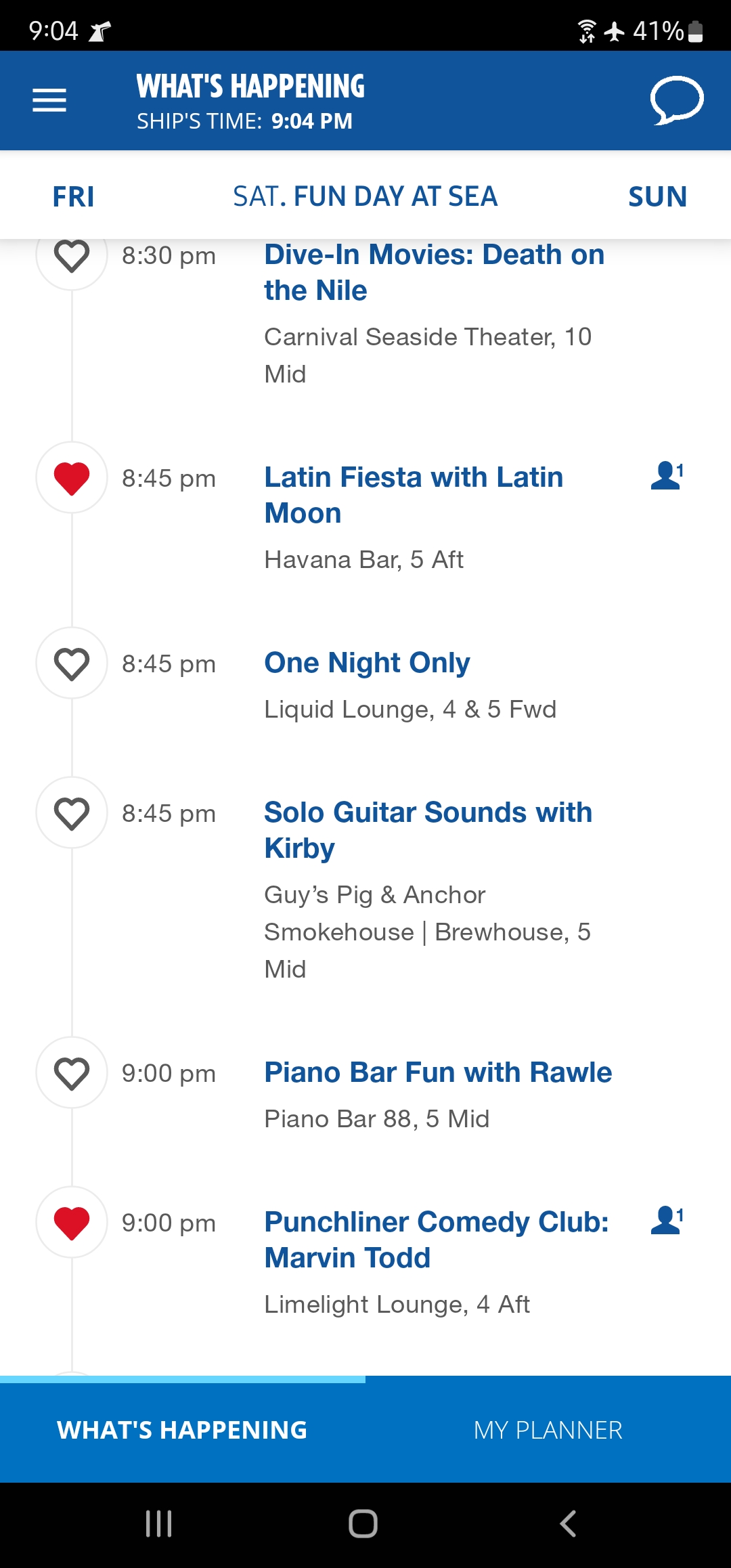Unfavorite Punchliner Comedy Club: Marvin Todd
The image size is (731, 1568).
(x=72, y=1223)
